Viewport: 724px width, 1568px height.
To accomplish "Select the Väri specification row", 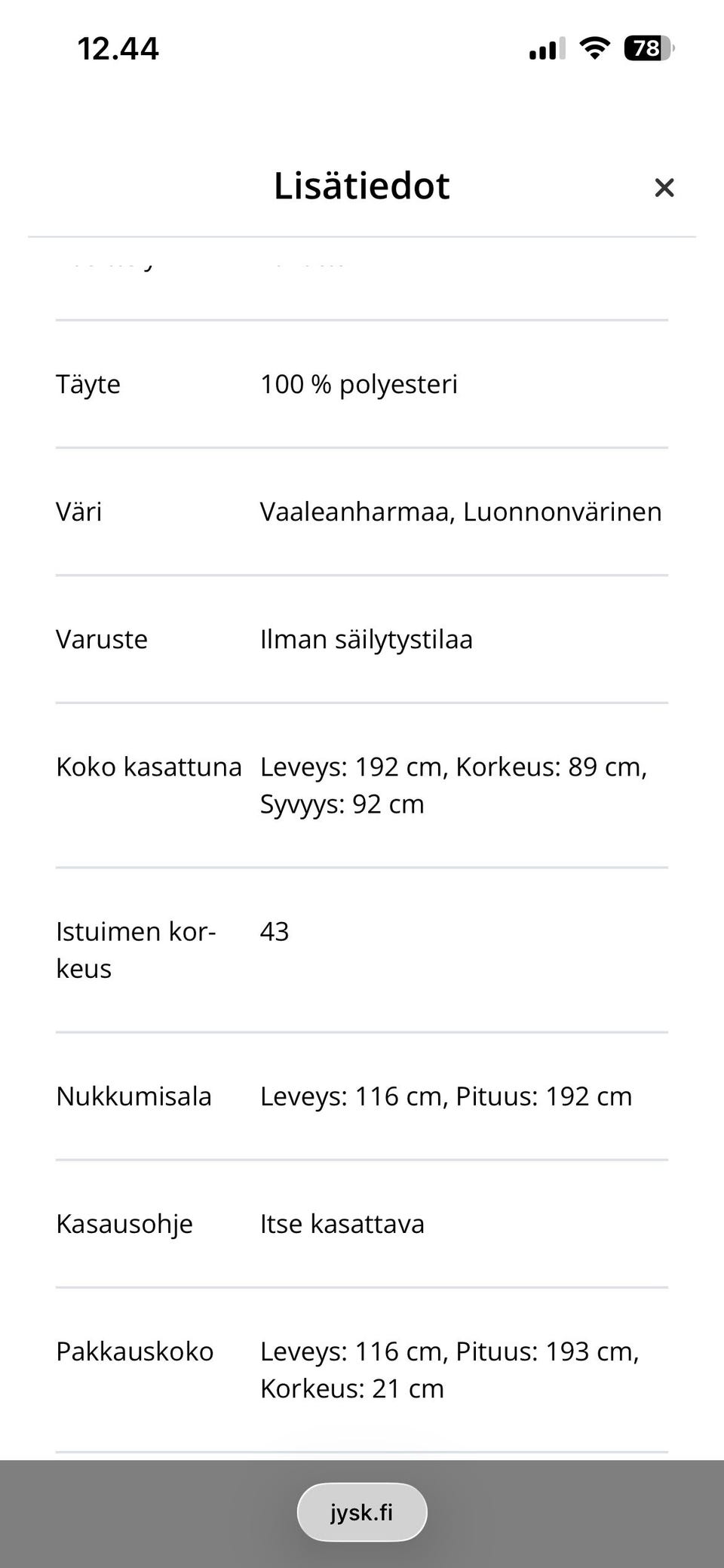I will click(362, 512).
